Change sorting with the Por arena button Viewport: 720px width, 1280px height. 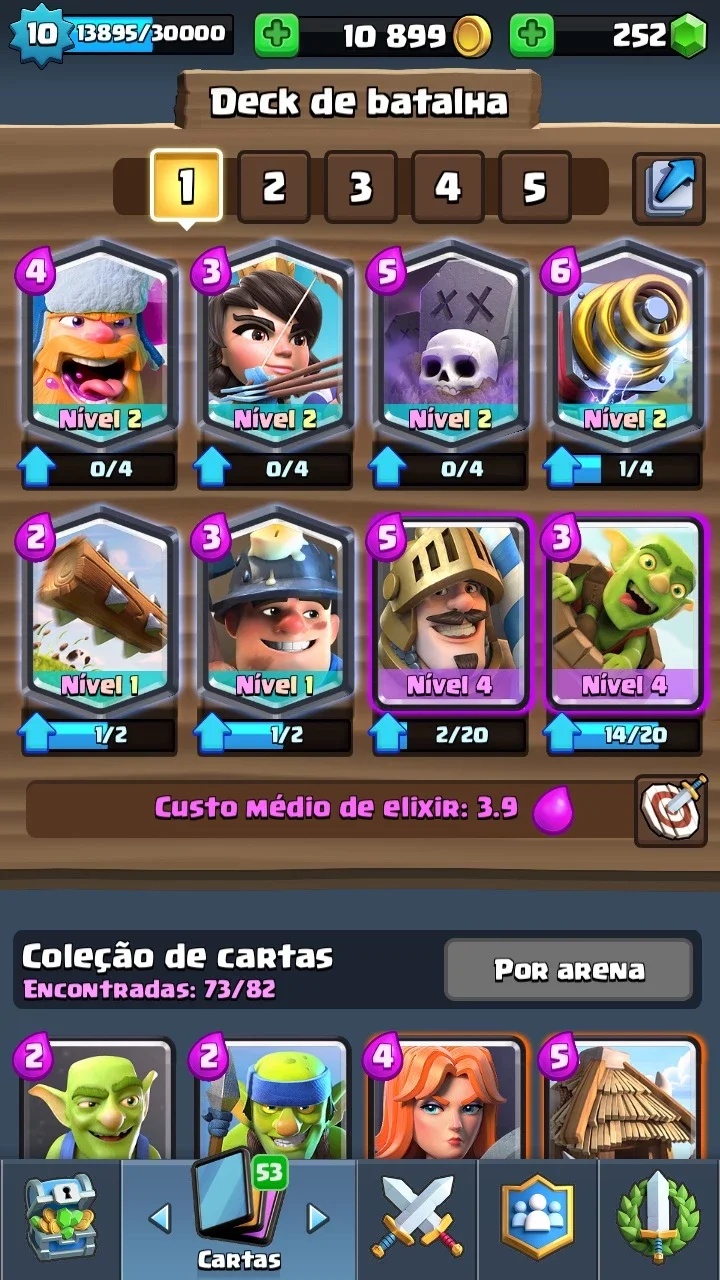coord(568,969)
